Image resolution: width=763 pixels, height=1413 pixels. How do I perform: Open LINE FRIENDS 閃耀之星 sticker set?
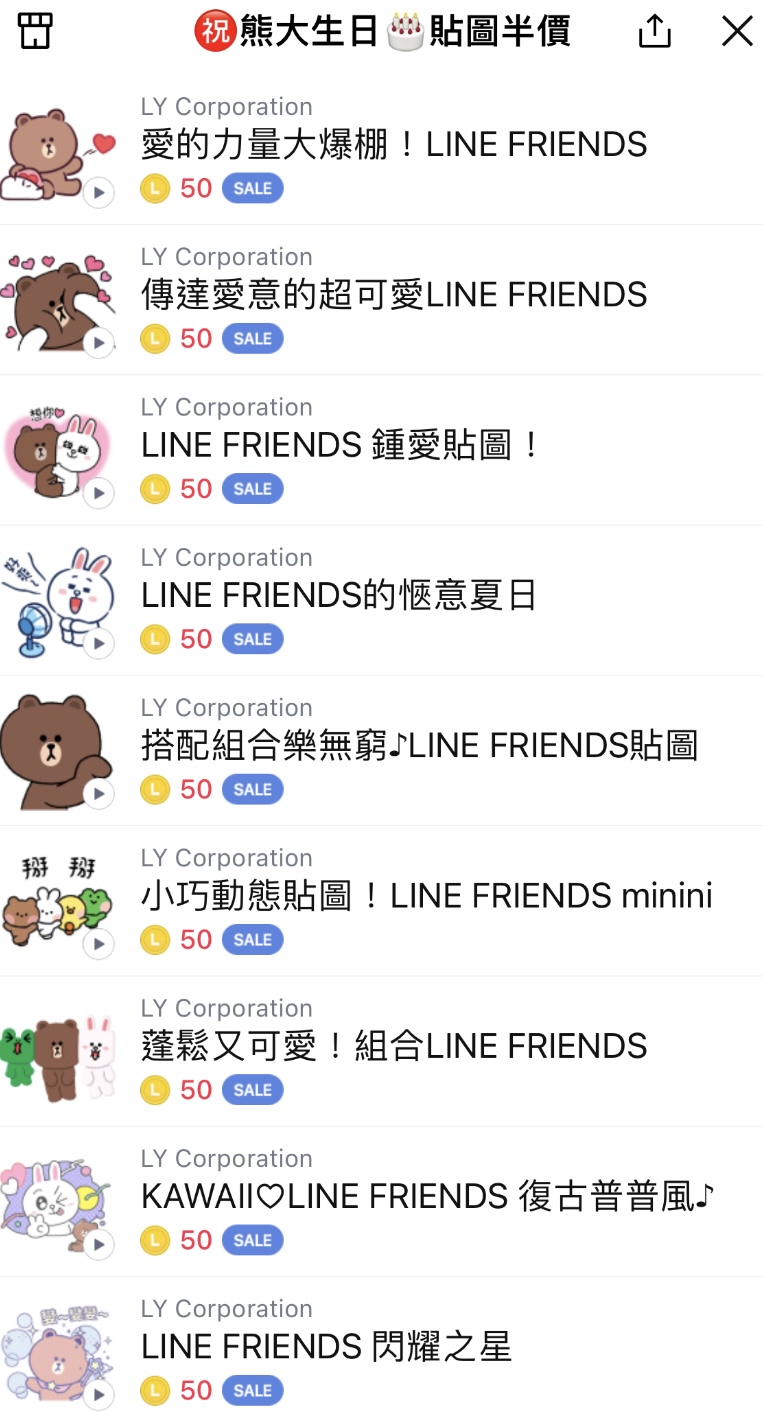point(326,1347)
